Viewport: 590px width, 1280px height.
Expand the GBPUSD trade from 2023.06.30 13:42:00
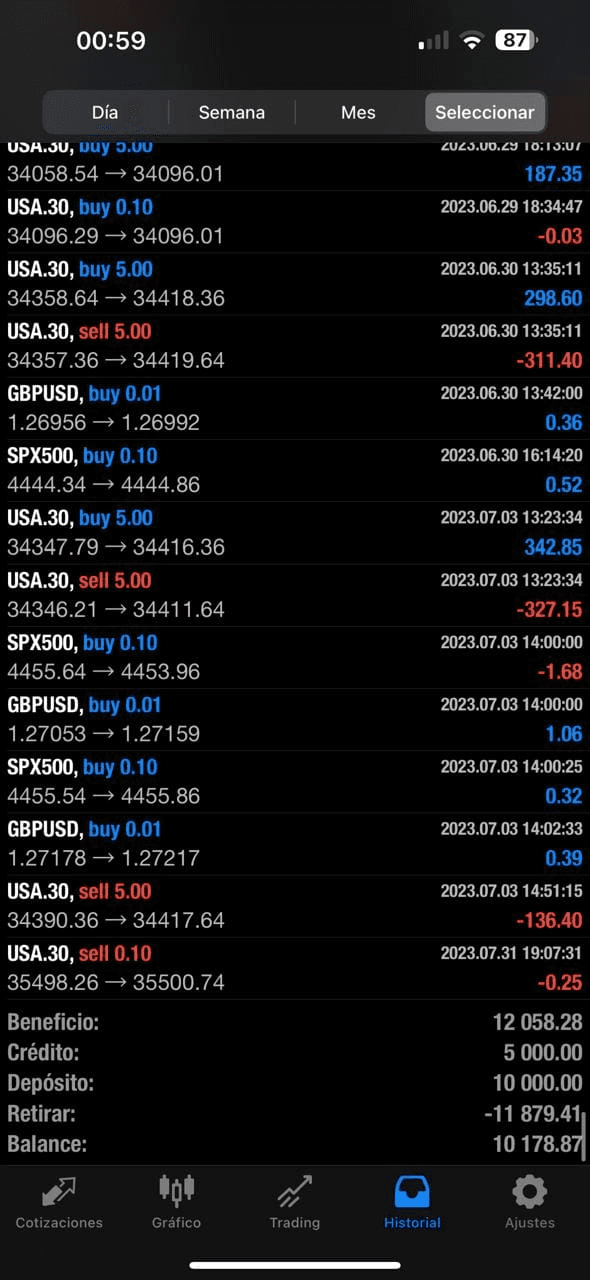point(295,409)
